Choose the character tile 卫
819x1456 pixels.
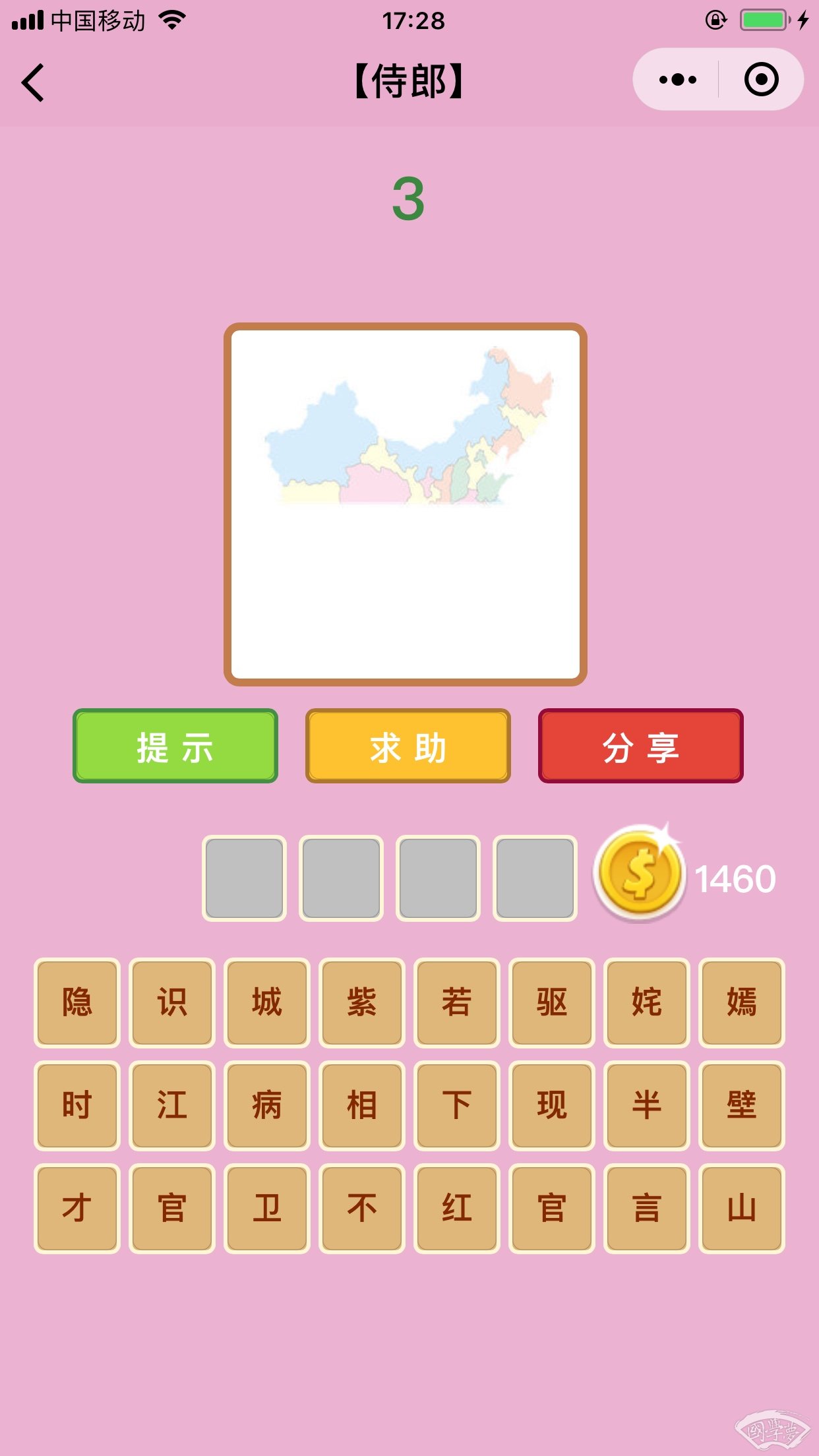click(x=267, y=1208)
